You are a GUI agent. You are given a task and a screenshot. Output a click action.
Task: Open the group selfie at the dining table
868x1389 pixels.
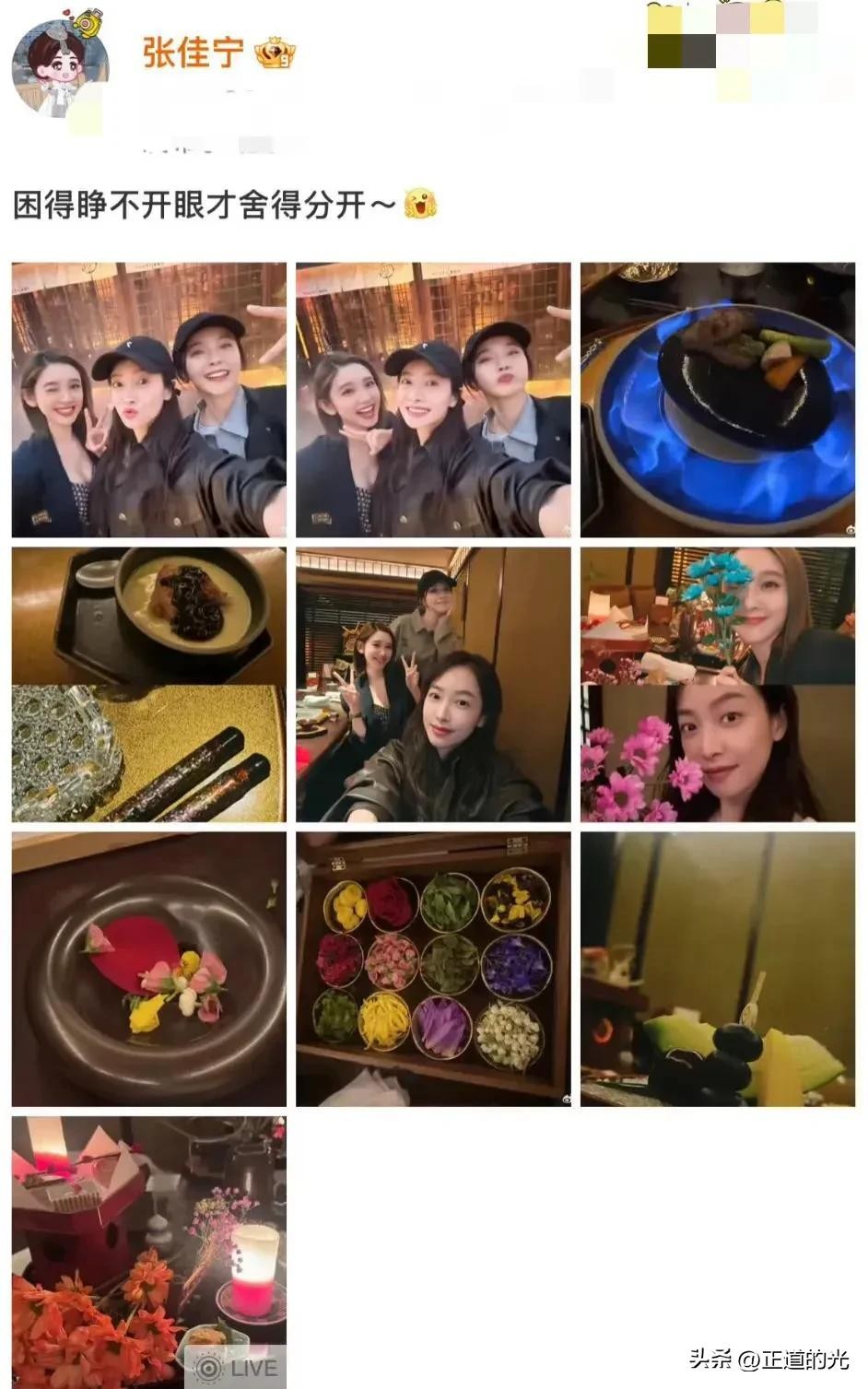point(433,685)
